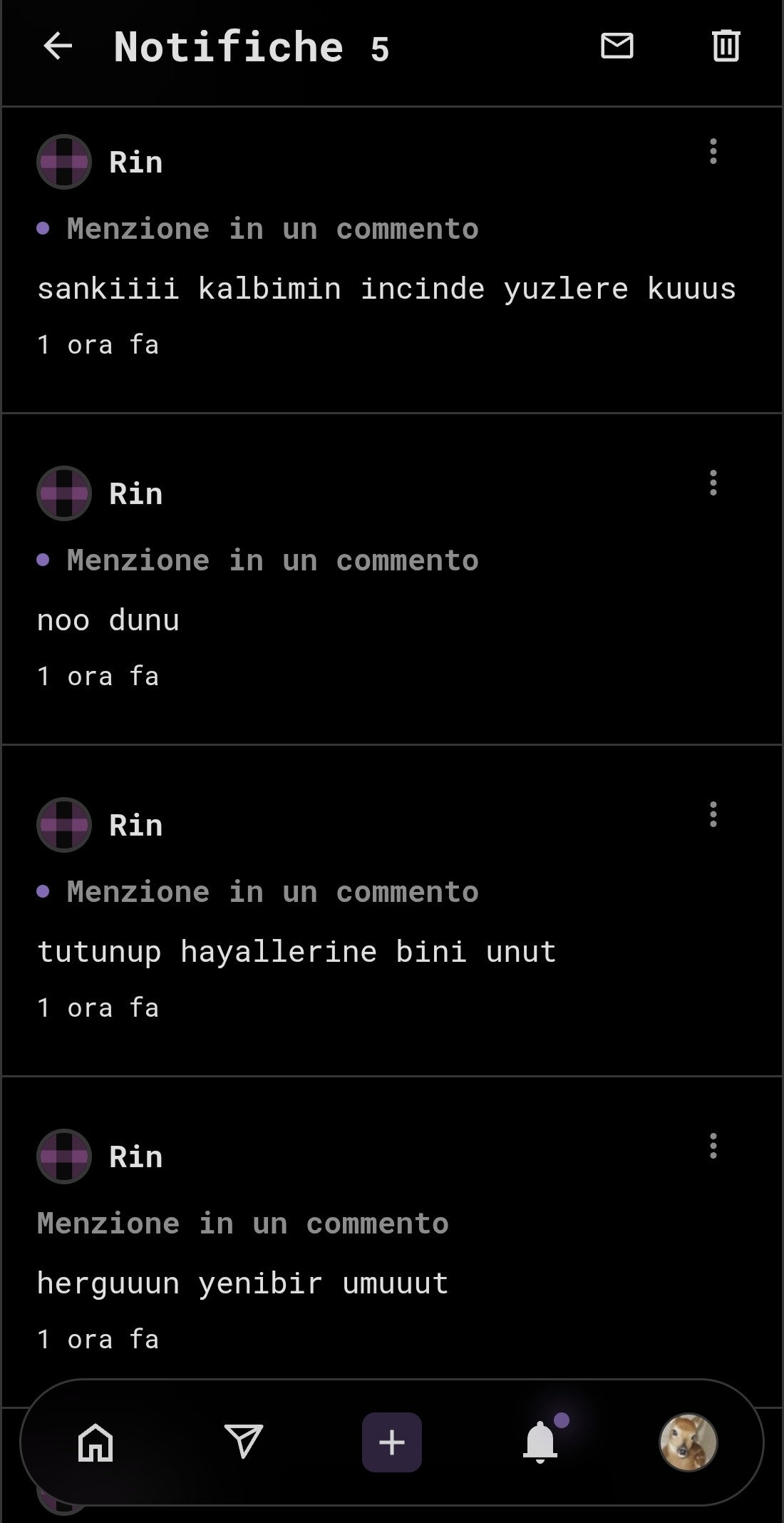Open options for the 'sankiiii kalbimin' notification

click(x=713, y=152)
